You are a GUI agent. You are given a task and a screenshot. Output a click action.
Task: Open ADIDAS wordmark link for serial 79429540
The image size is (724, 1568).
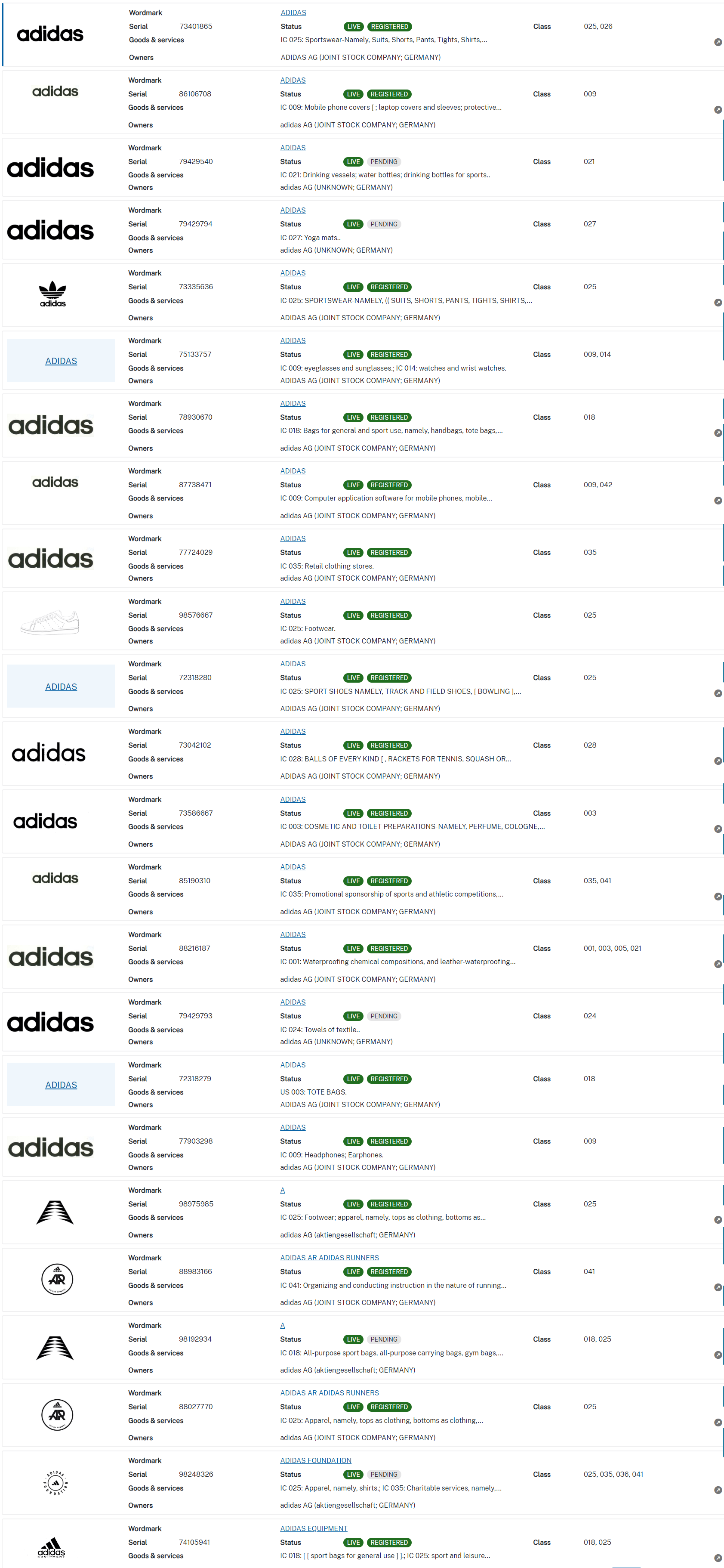click(293, 148)
